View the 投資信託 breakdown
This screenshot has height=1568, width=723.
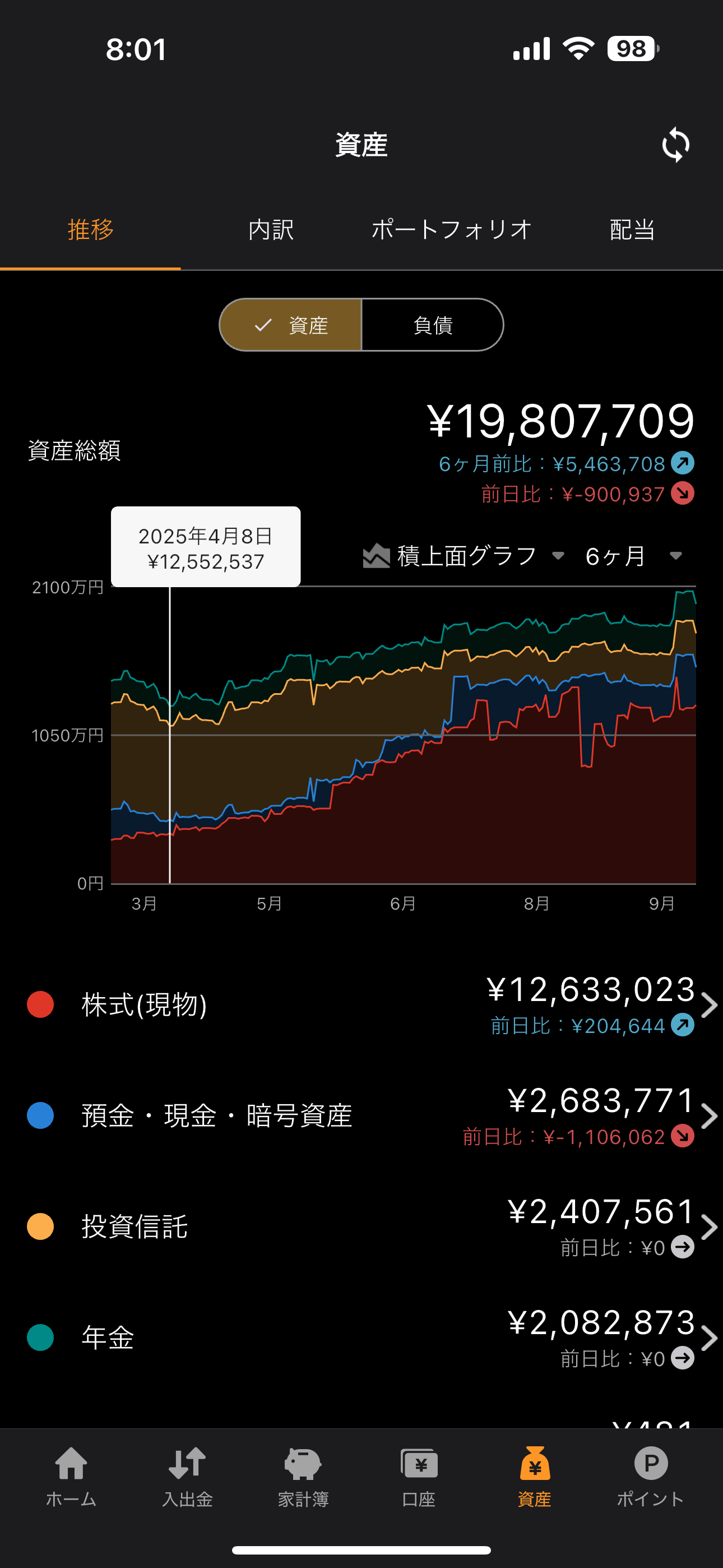coord(361,1226)
